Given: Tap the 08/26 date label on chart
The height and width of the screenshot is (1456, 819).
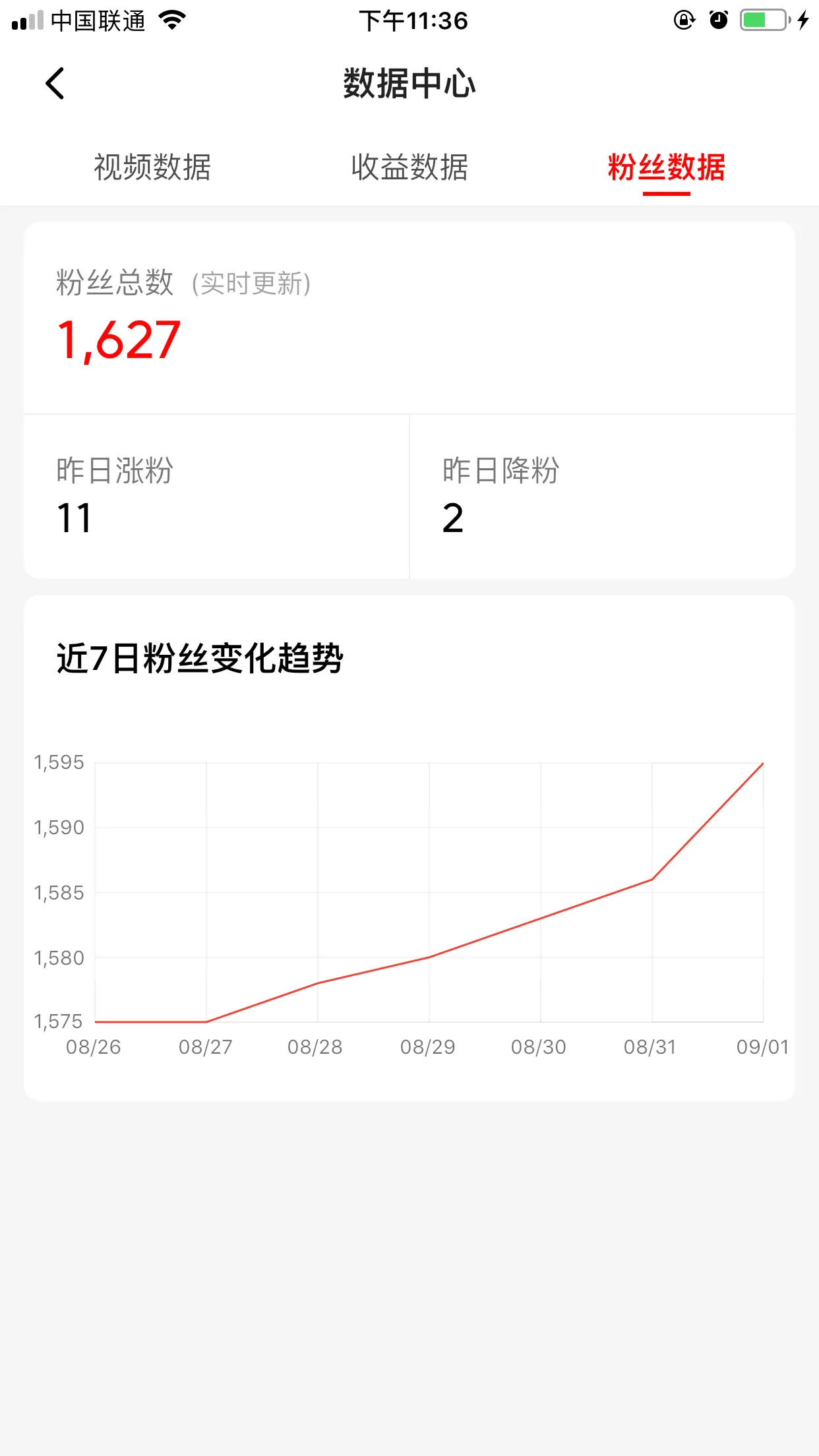Looking at the screenshot, I should (x=93, y=1047).
